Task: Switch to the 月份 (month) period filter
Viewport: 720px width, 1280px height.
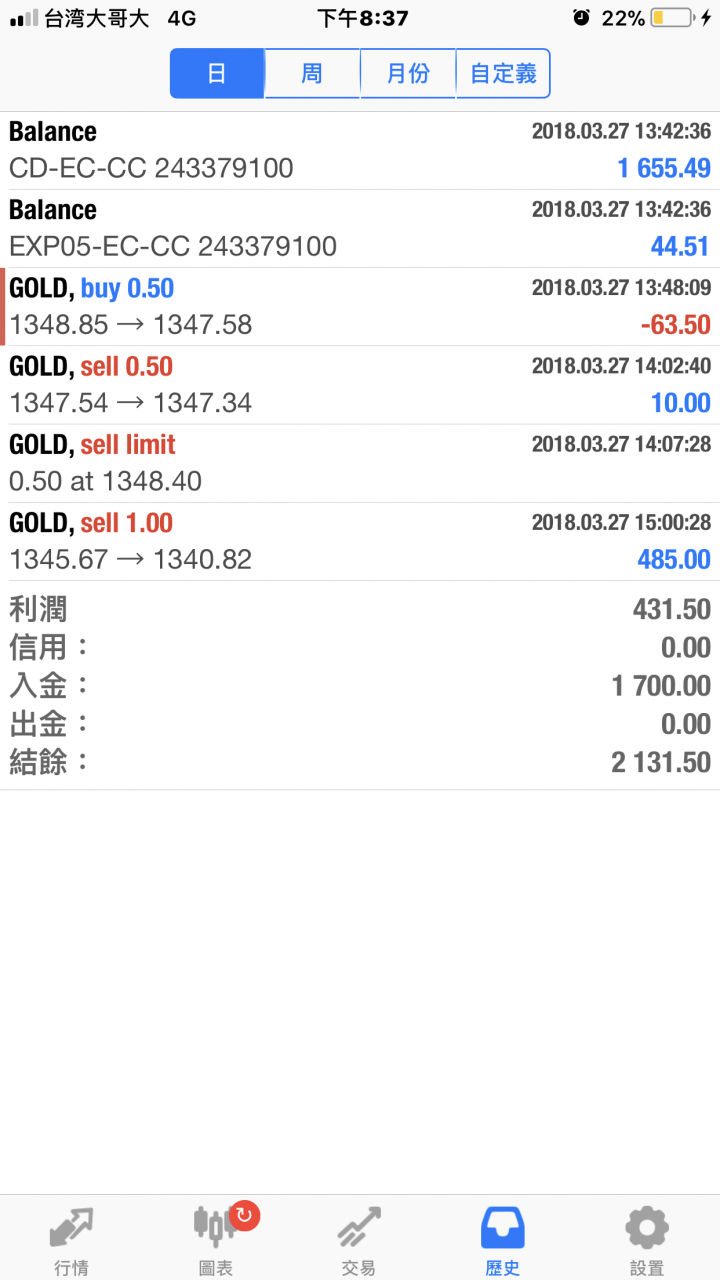Action: (408, 74)
